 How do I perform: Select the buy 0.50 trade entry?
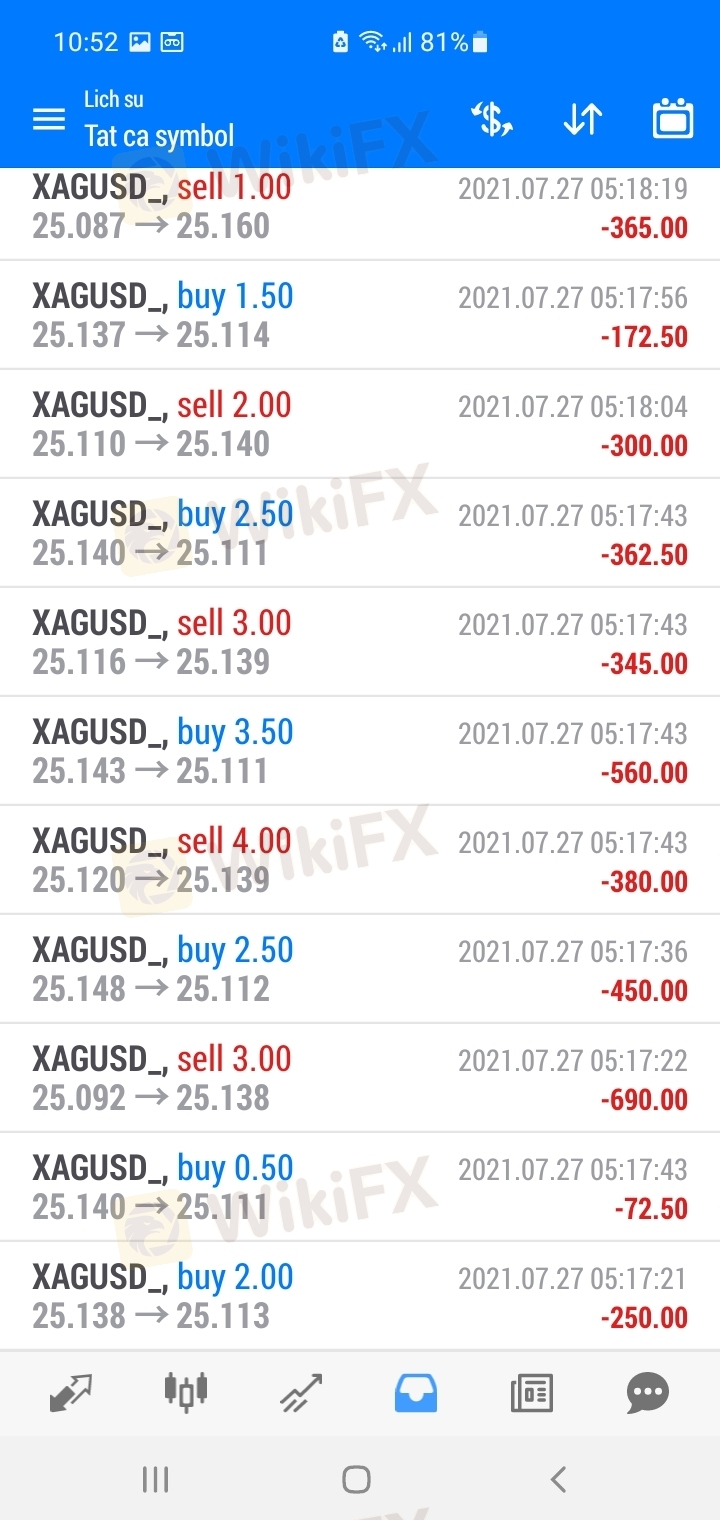pyautogui.click(x=360, y=1187)
